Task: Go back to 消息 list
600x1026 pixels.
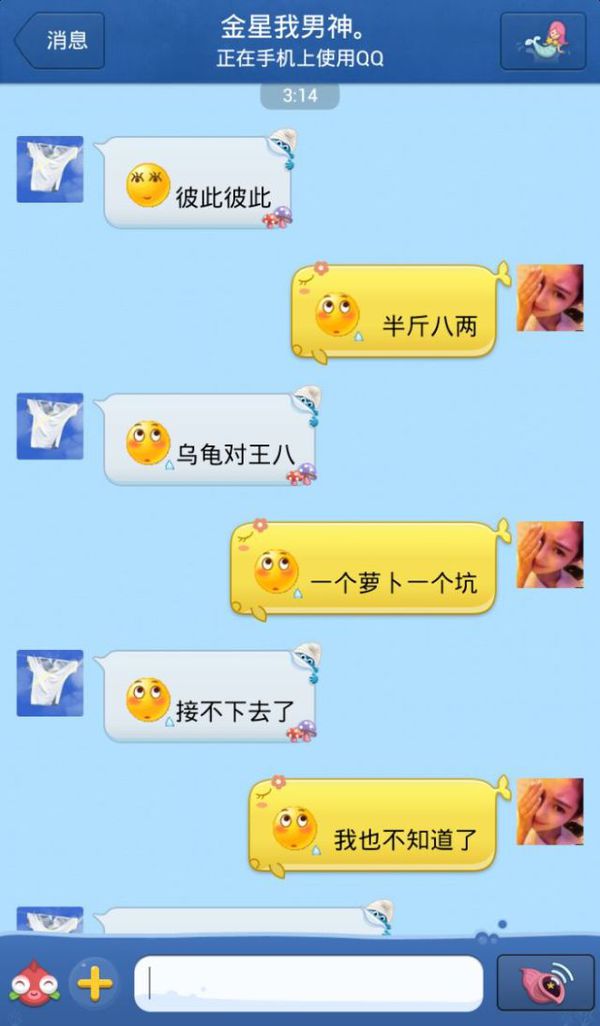Action: (x=60, y=41)
